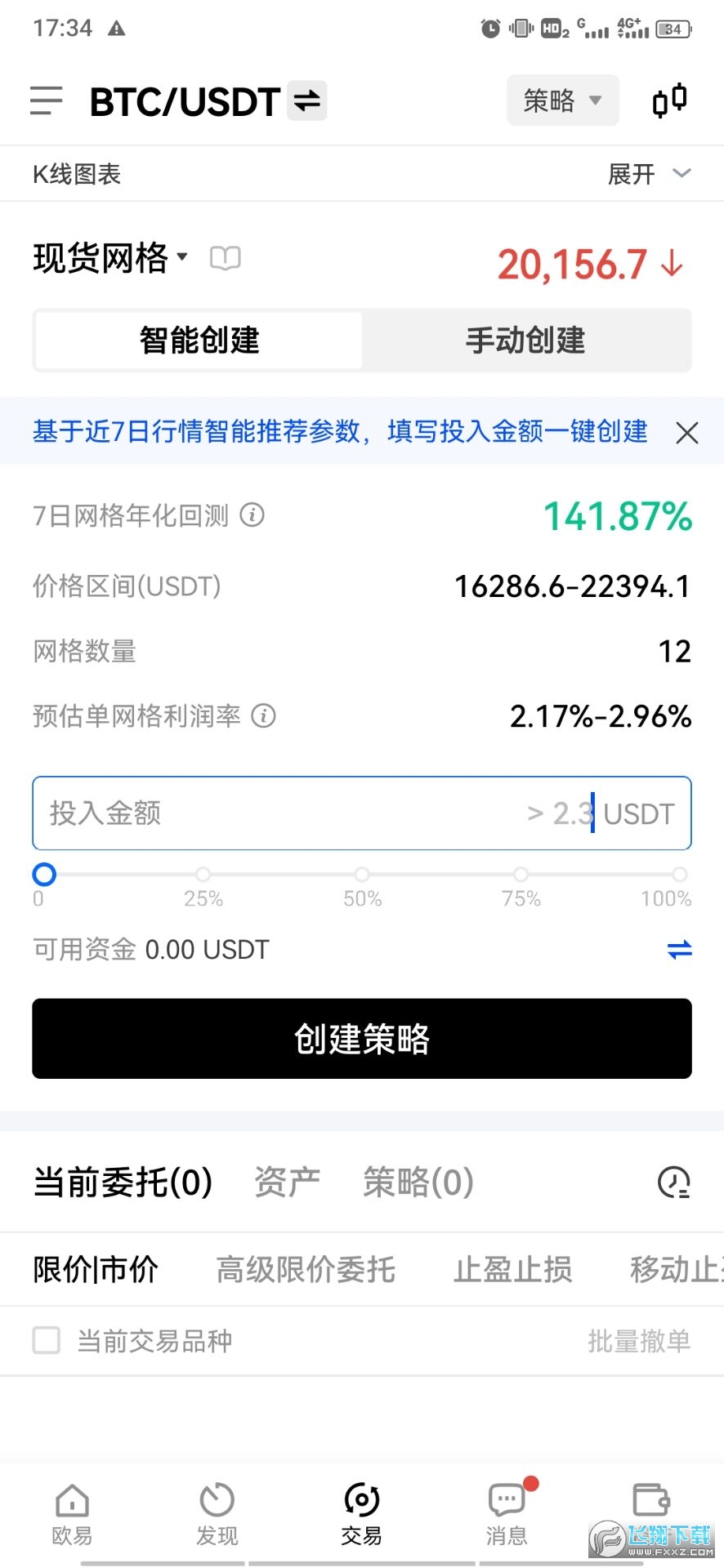Enable the 当前交易品种 checkbox
This screenshot has width=724, height=1568.
tap(46, 1340)
